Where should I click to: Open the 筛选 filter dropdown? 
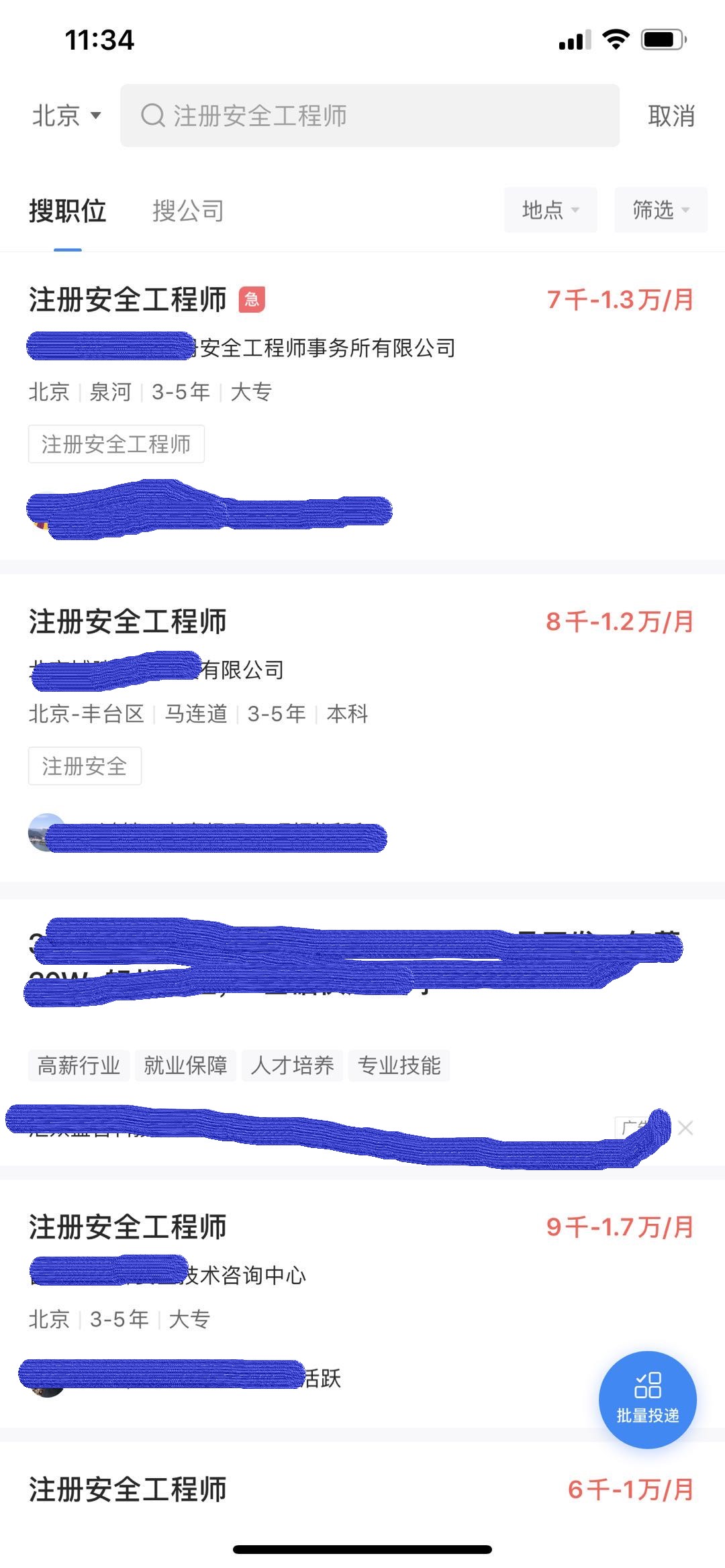point(659,210)
